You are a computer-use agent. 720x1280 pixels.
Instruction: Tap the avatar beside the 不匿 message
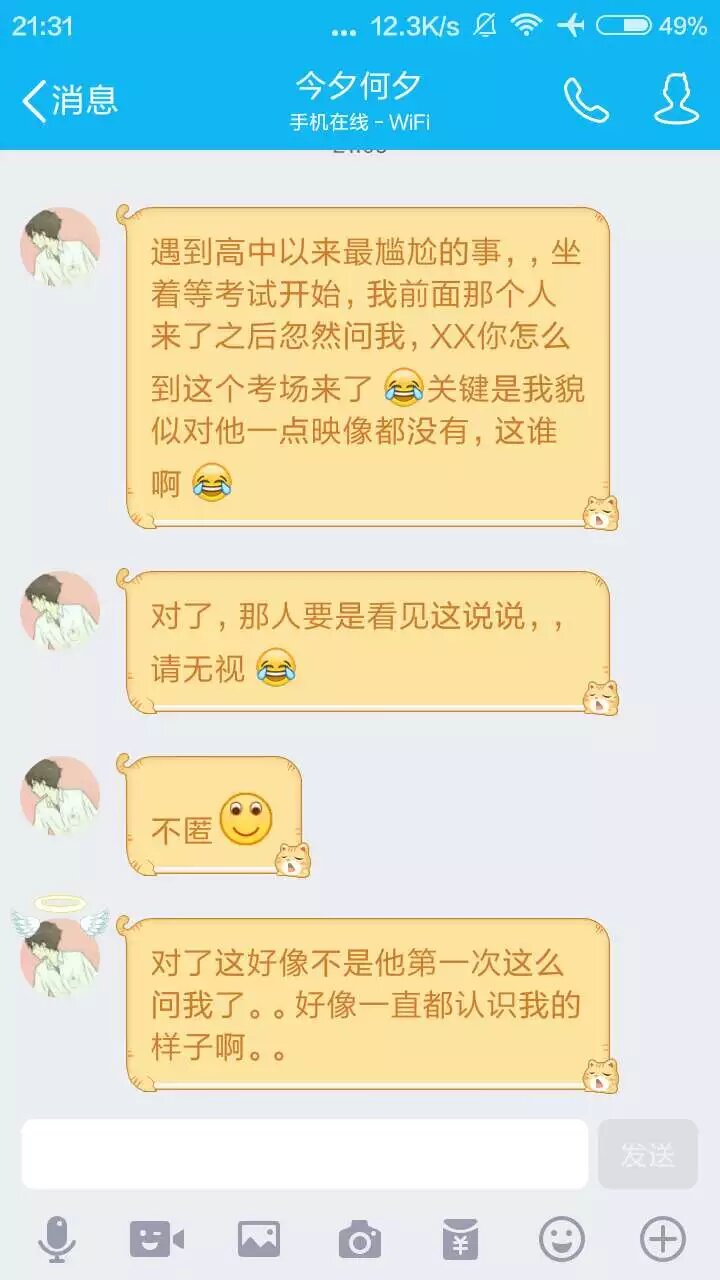(60, 796)
